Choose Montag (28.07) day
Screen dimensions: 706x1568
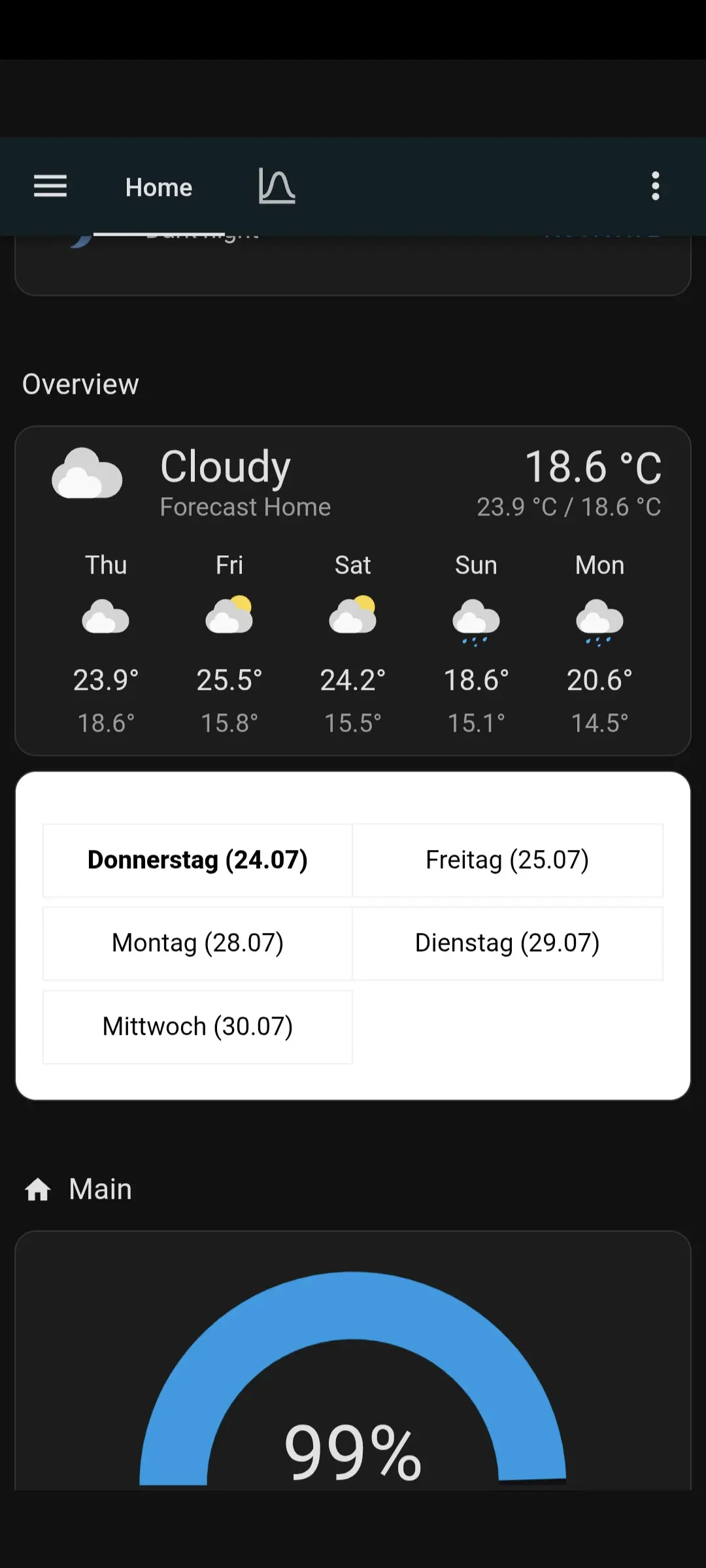[197, 943]
